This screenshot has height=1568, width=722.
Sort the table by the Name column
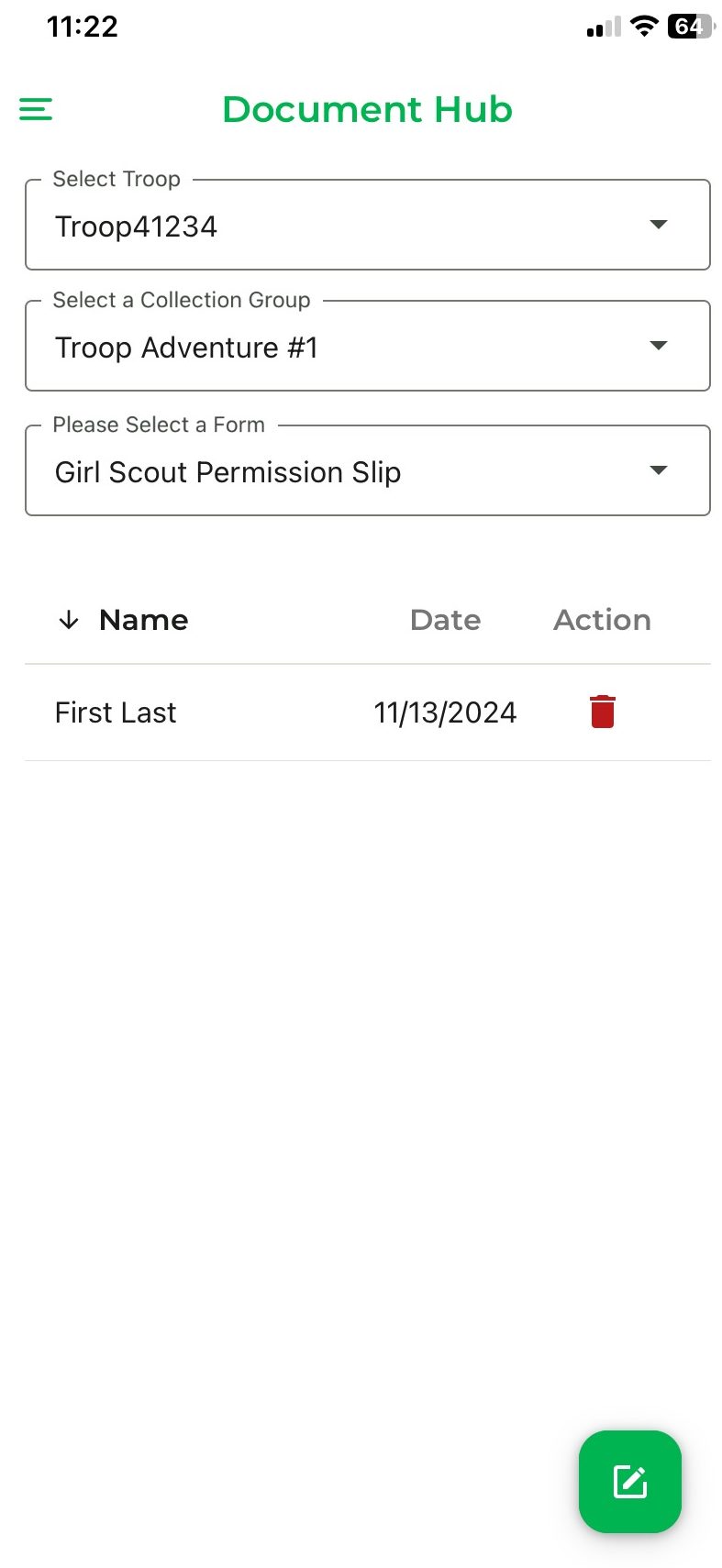tap(143, 620)
